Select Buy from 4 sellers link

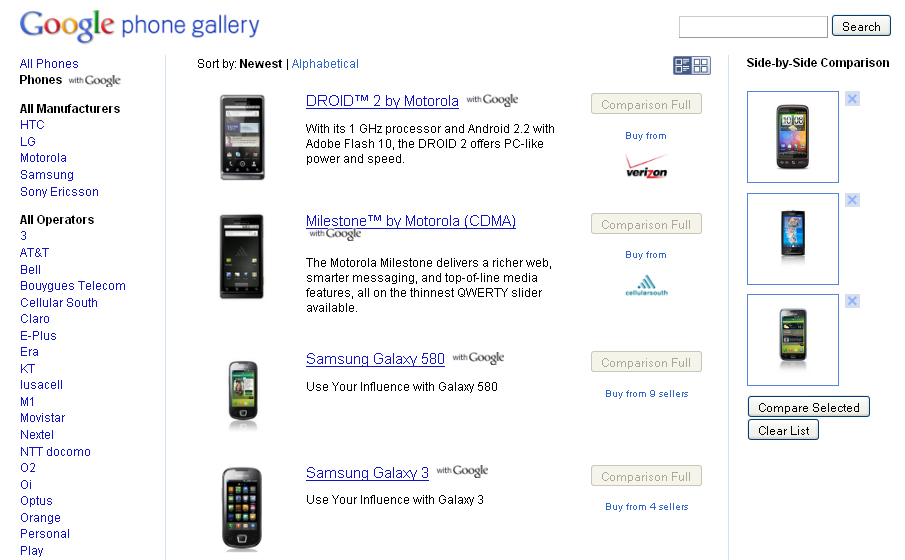pos(646,507)
